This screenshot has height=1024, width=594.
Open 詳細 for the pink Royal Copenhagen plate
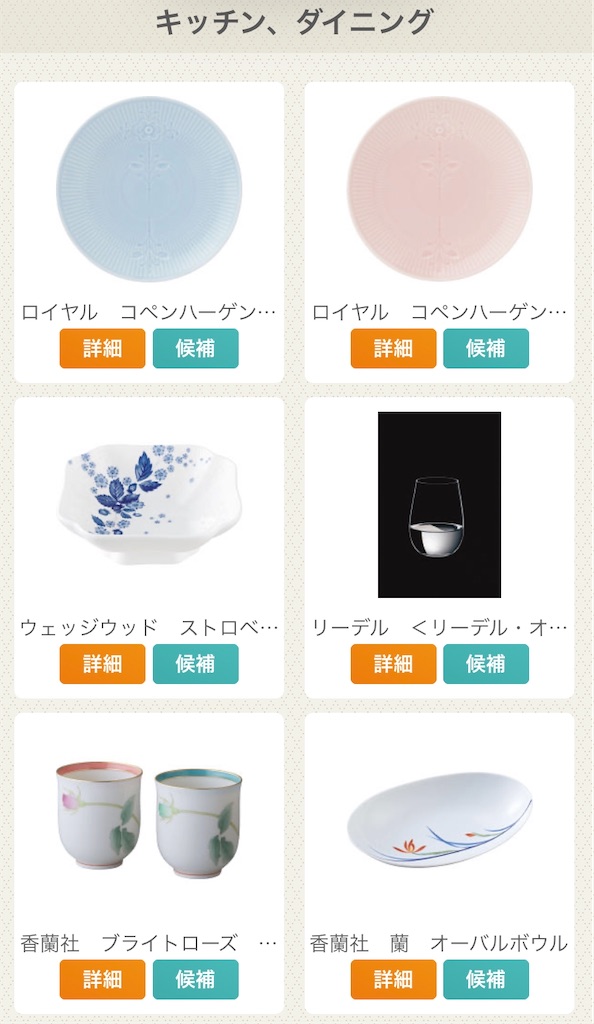393,348
